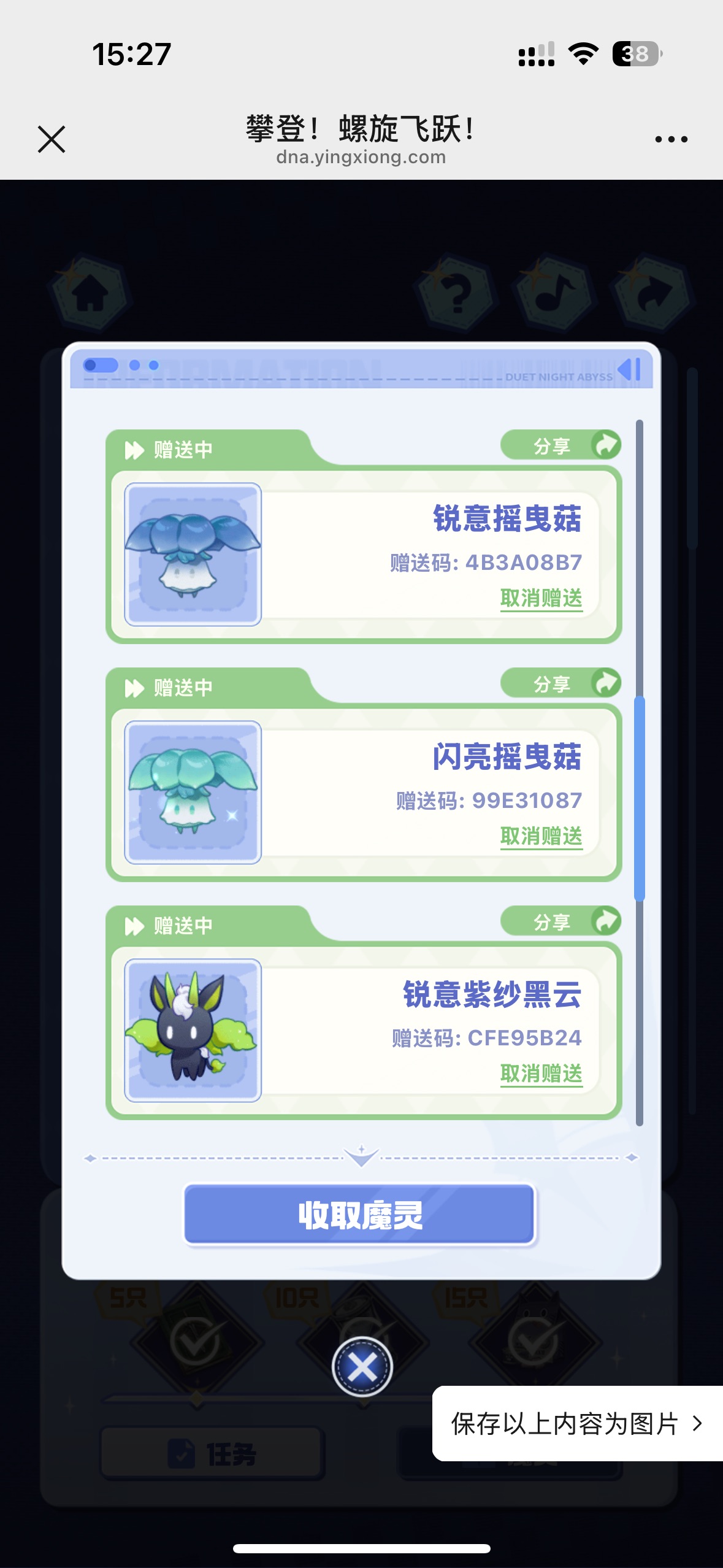Share the 锐意摇曳菇 gift
This screenshot has height=1568, width=723.
point(560,445)
